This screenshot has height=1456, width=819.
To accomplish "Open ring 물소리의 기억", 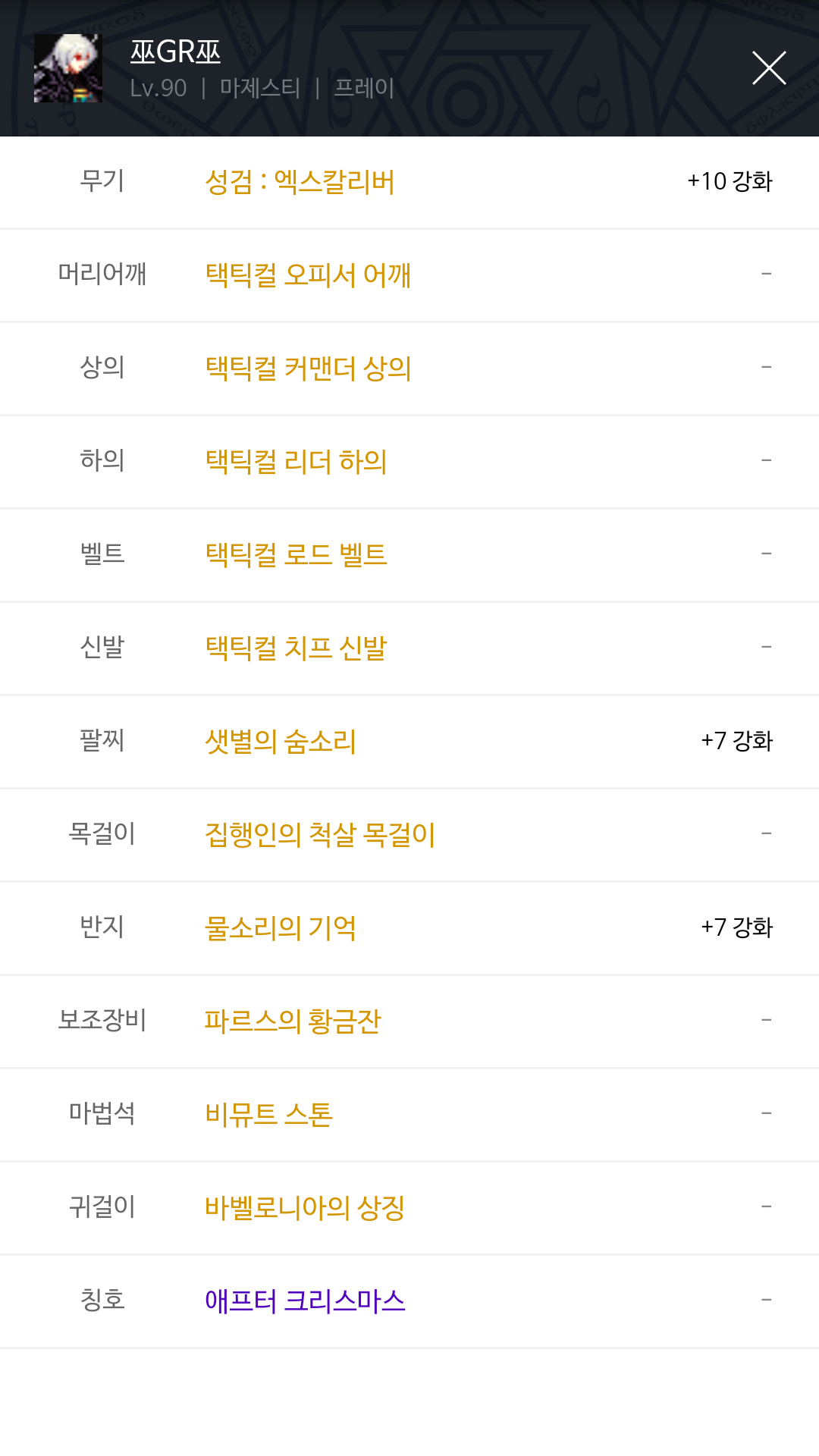I will 281,927.
